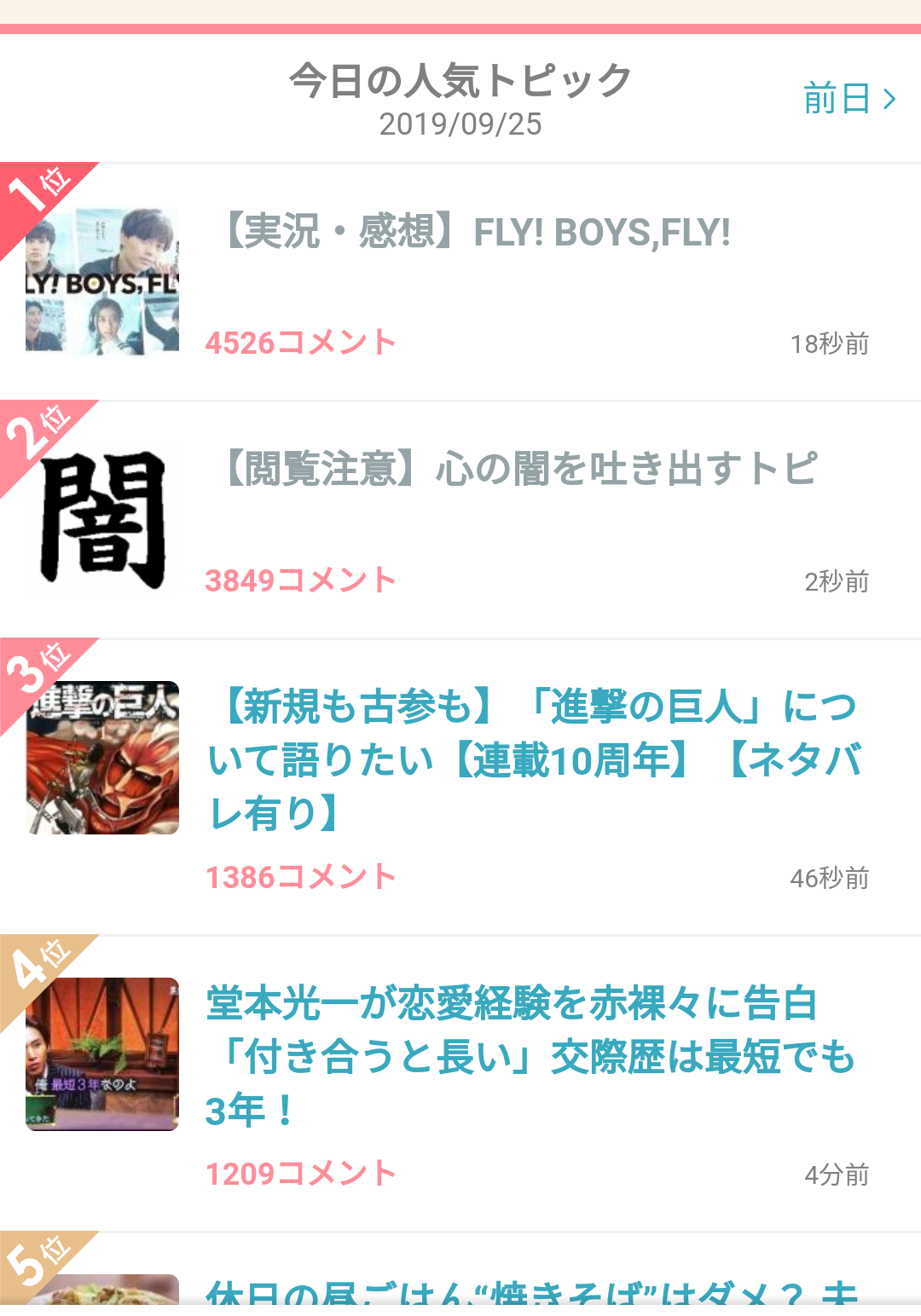Open the 堂本光一 love experience topic
The height and width of the screenshot is (1316, 921).
coord(530,1055)
